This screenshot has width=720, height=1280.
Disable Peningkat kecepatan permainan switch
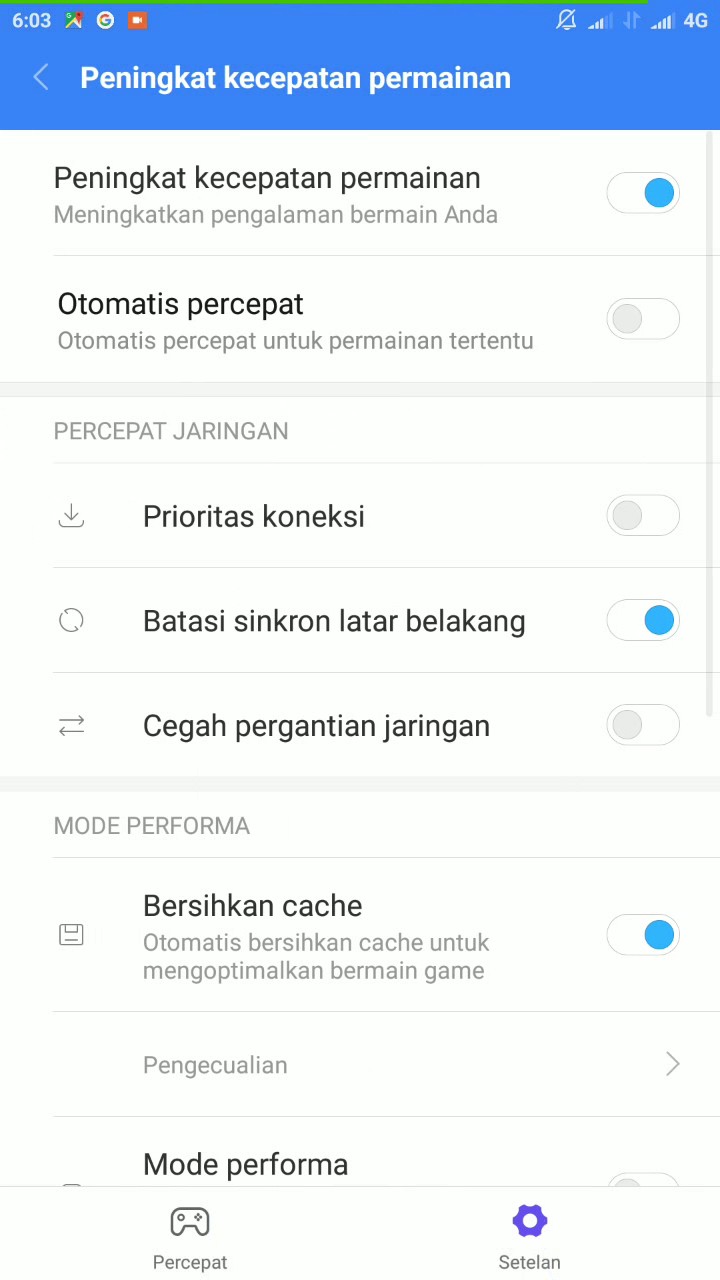coord(642,193)
